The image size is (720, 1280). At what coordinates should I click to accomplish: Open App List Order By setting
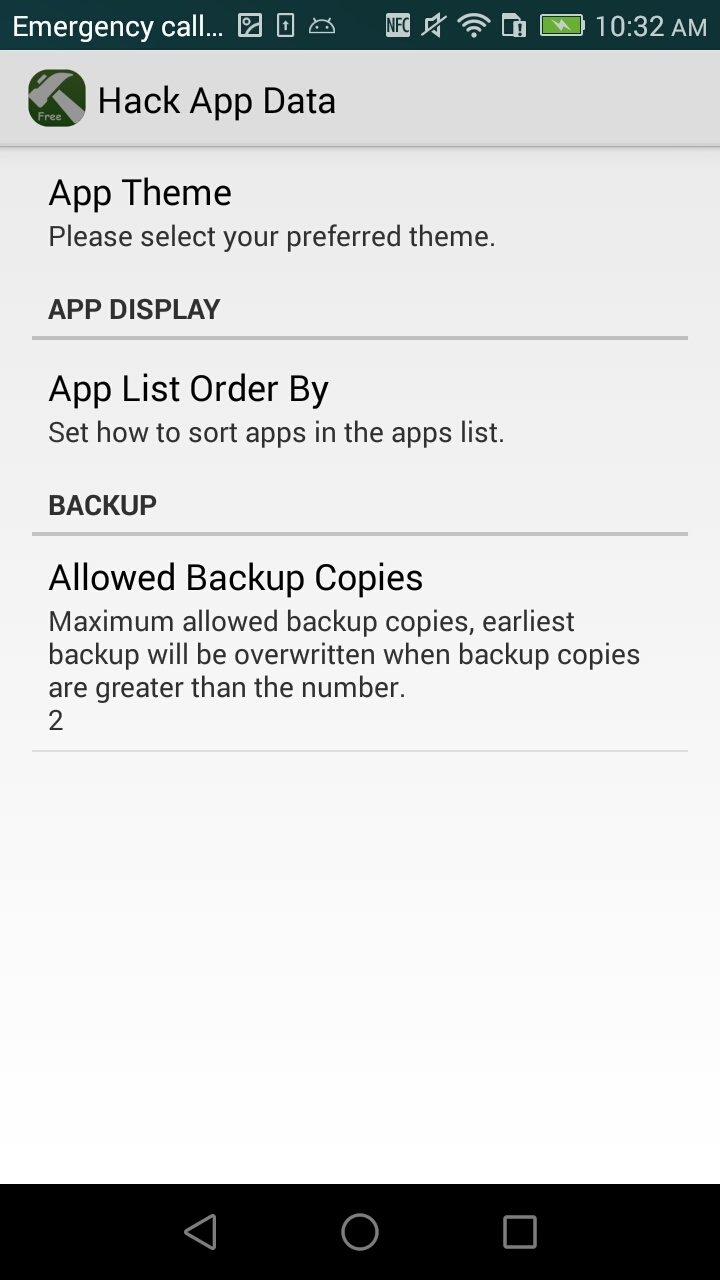360,408
